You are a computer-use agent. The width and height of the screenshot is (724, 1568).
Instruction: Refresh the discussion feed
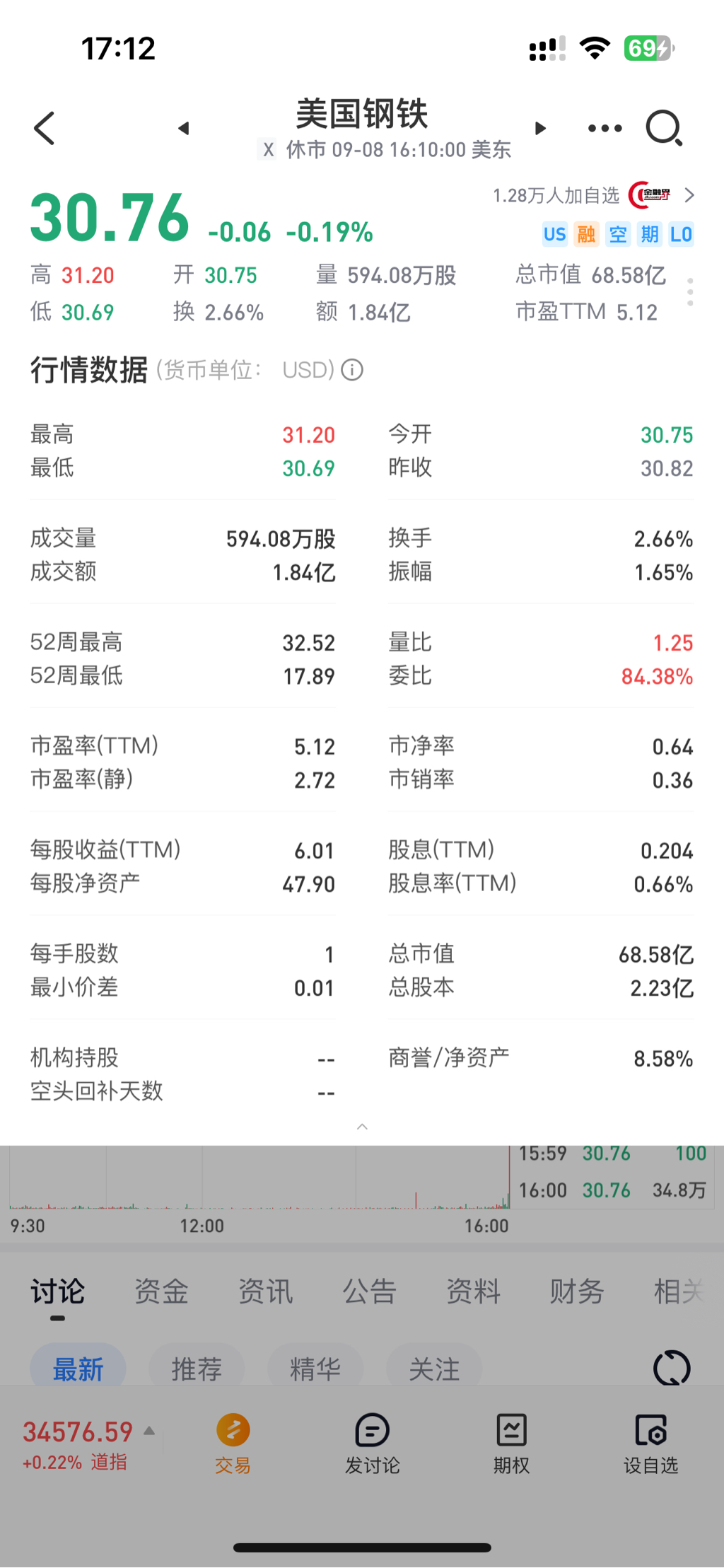coord(671,1368)
